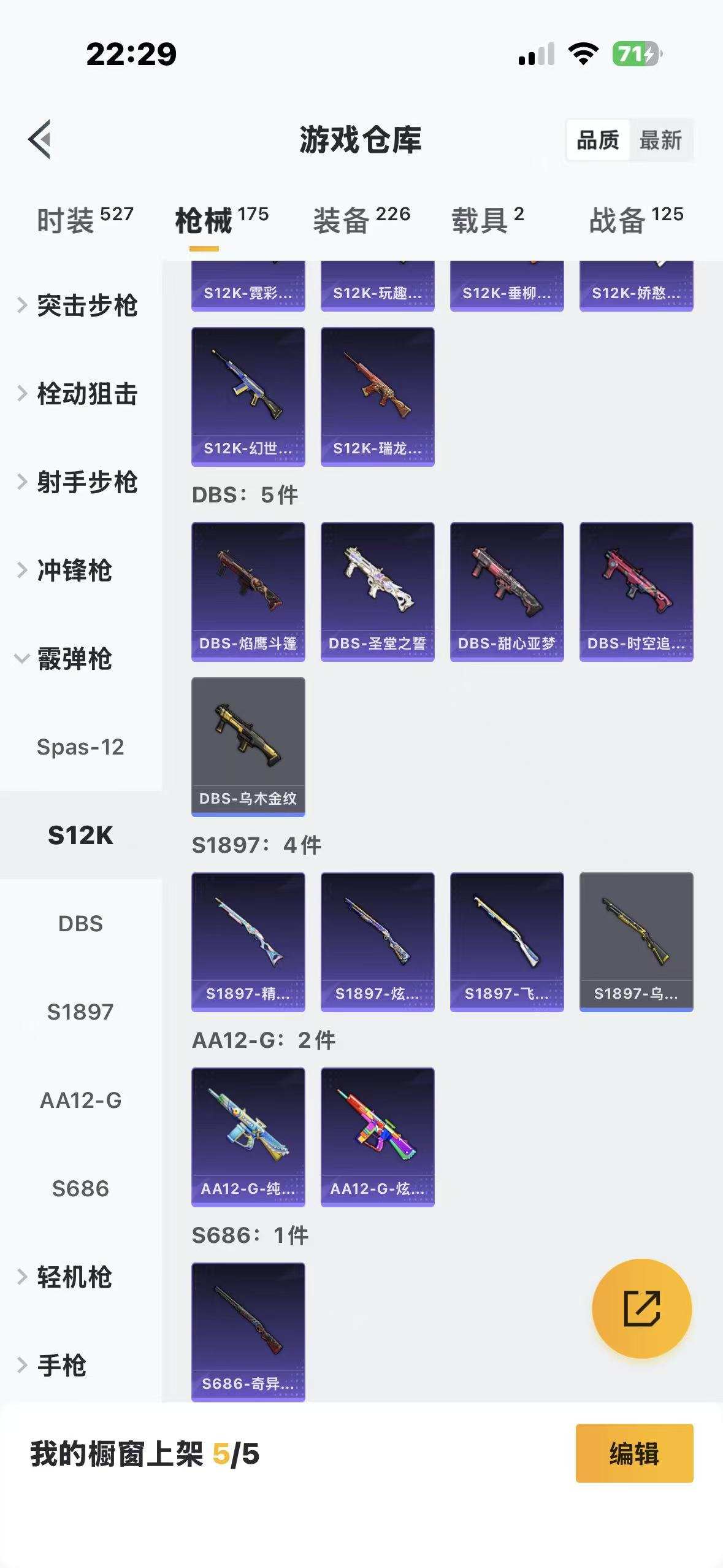723x1568 pixels.
Task: Collapse the 霰弹枪 category
Action: pos(74,661)
